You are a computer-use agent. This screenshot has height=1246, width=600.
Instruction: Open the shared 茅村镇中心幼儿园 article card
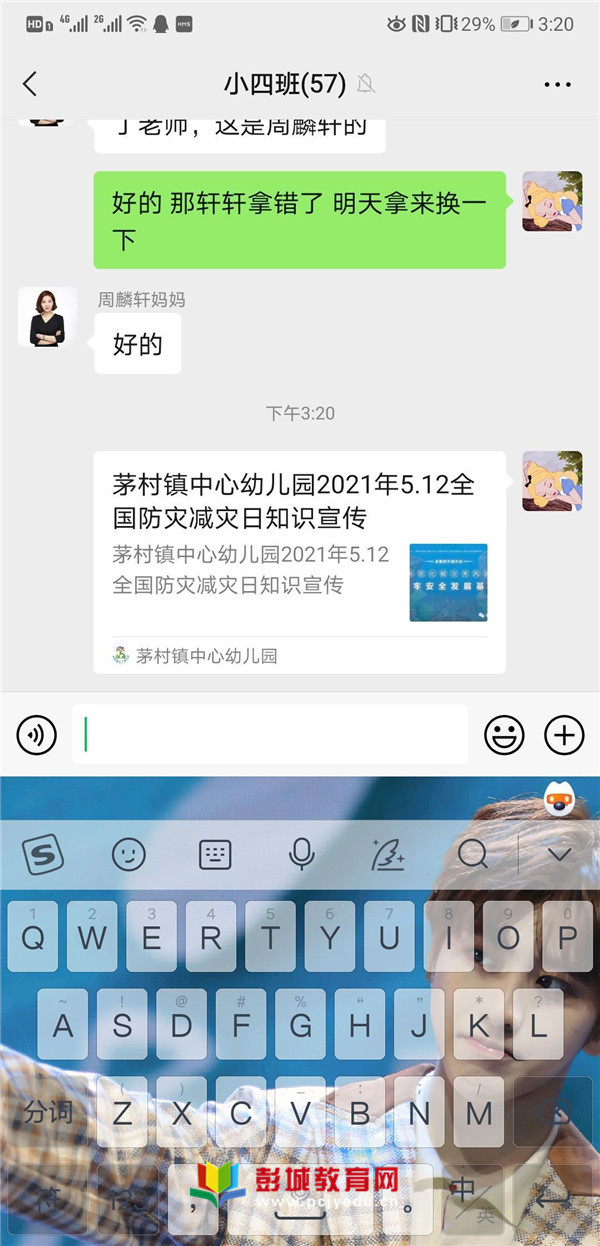click(x=299, y=560)
